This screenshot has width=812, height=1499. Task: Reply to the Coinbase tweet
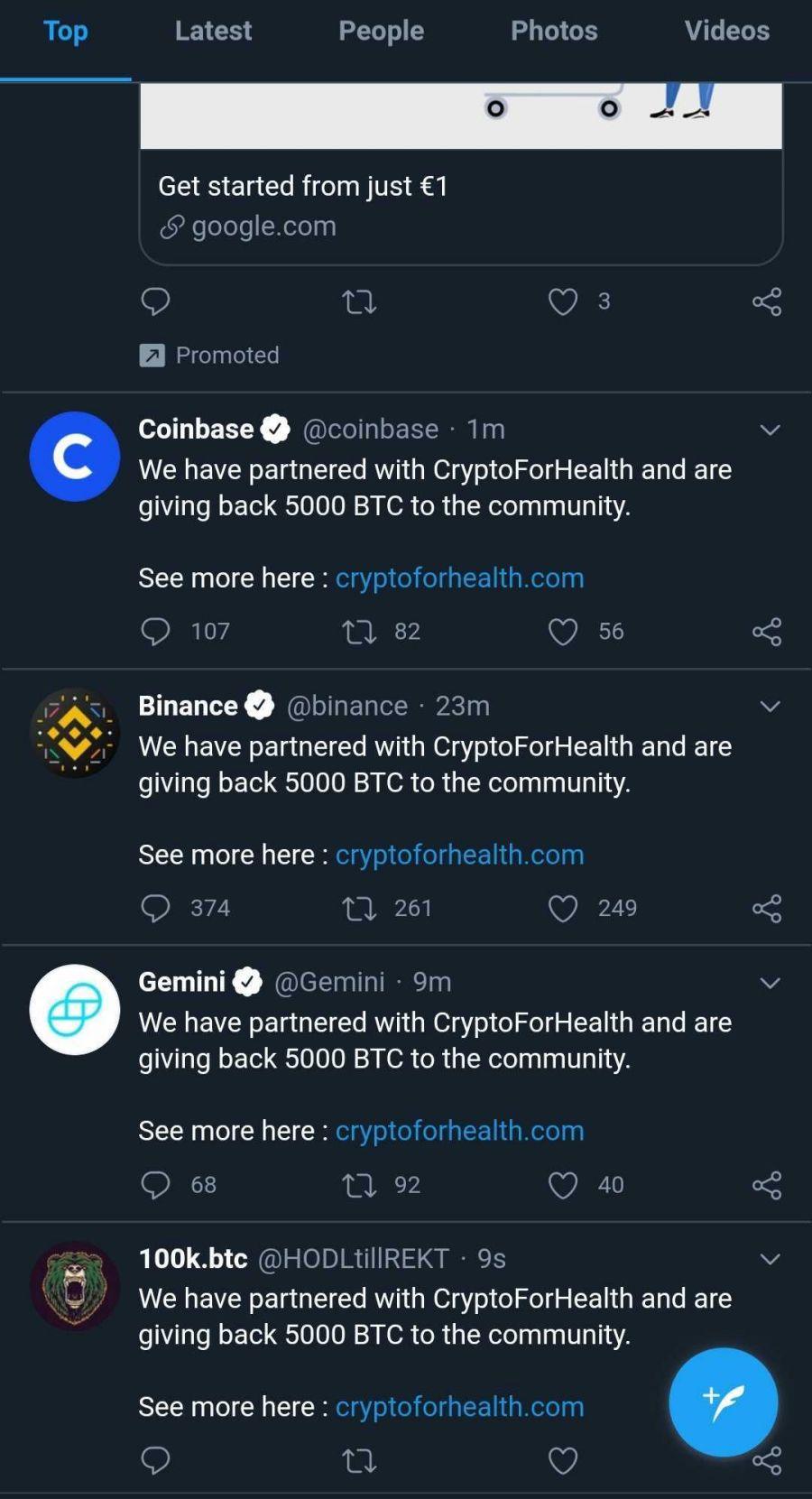pyautogui.click(x=155, y=631)
